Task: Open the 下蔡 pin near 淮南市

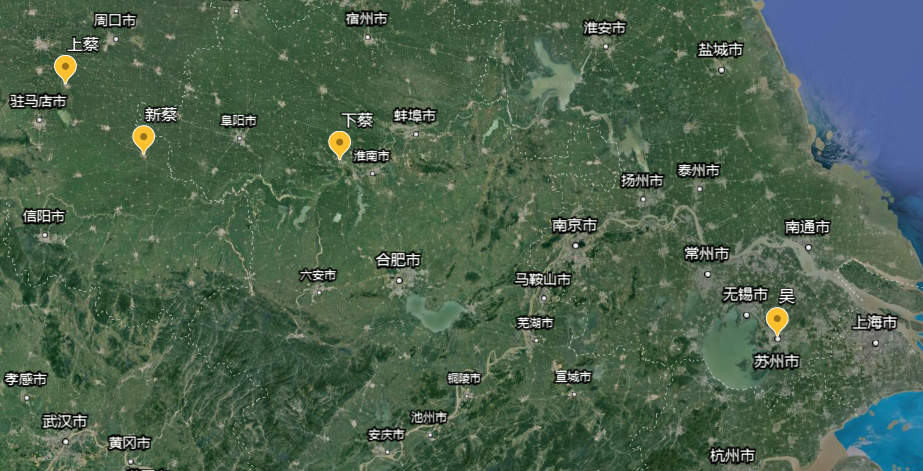Action: 340,143
